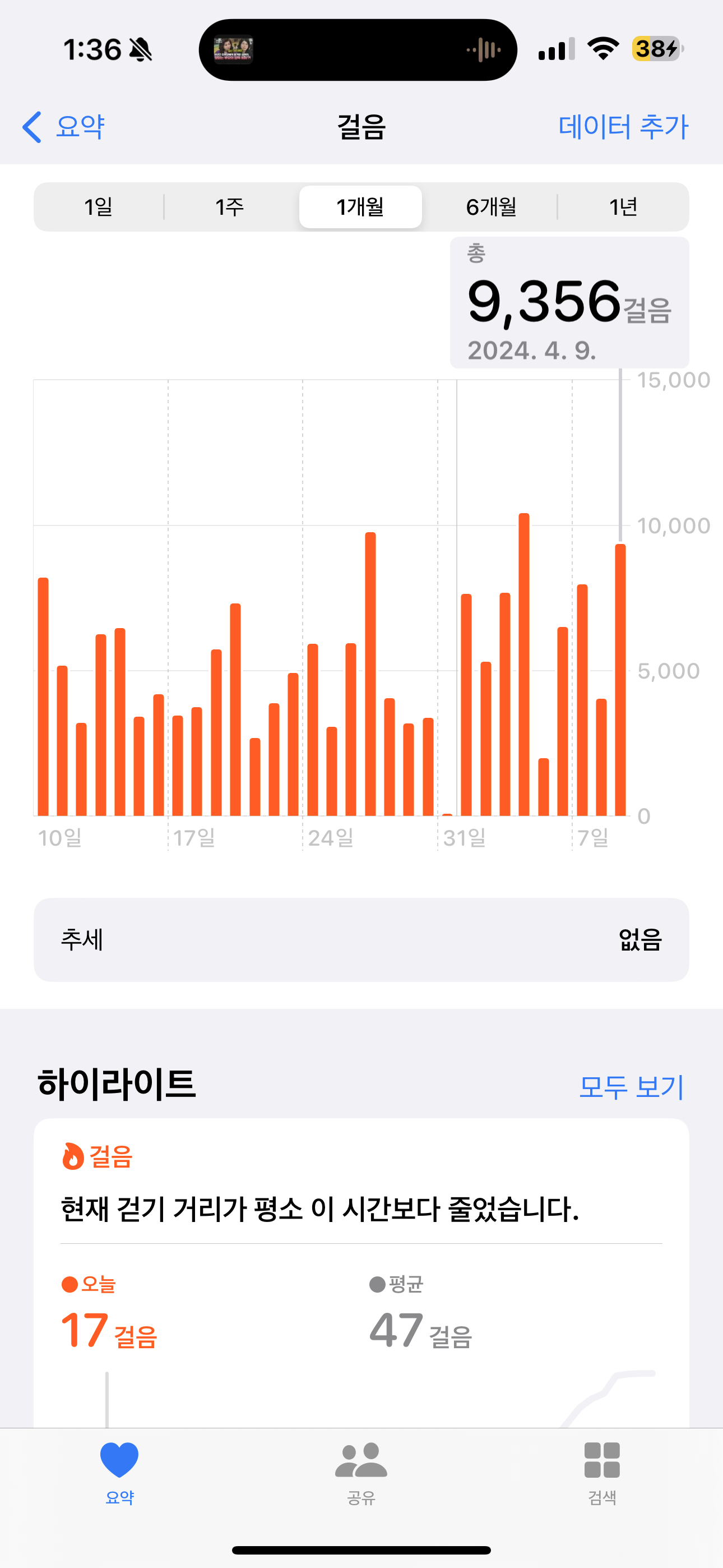Open the 요약 tab
This screenshot has height=1568, width=723.
pyautogui.click(x=119, y=1470)
